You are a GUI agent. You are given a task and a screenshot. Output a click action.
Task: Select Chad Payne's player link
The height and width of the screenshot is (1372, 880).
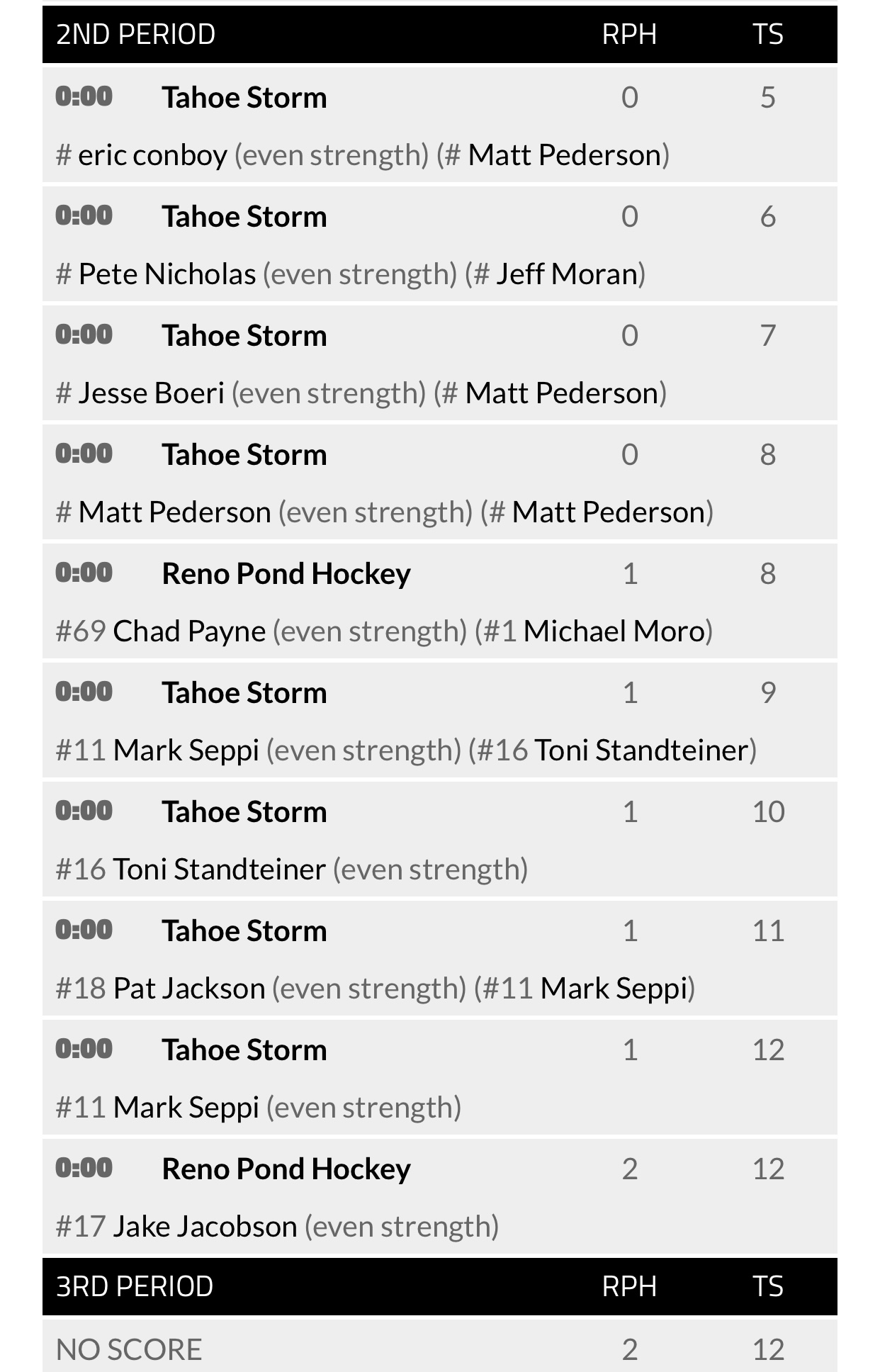189,631
